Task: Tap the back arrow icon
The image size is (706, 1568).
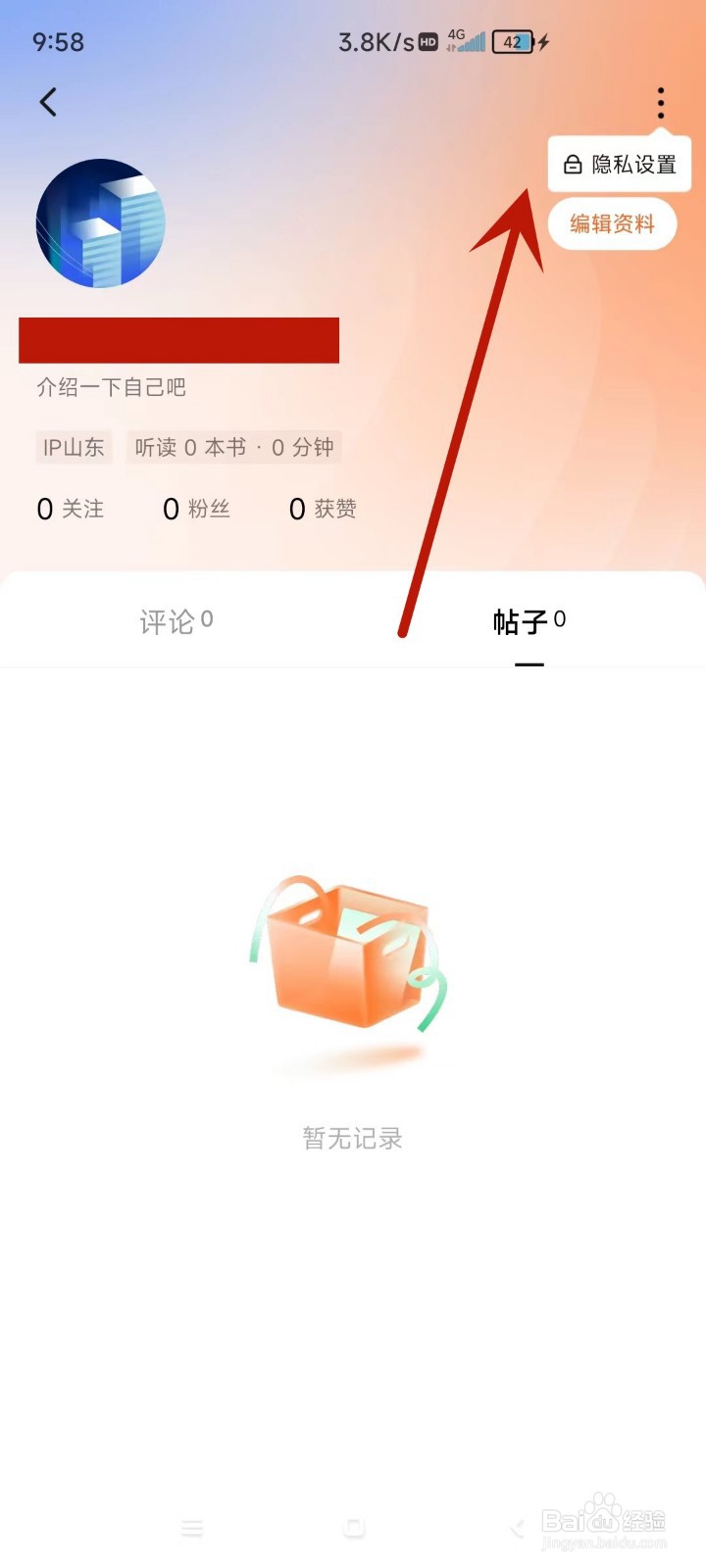Action: pyautogui.click(x=48, y=102)
